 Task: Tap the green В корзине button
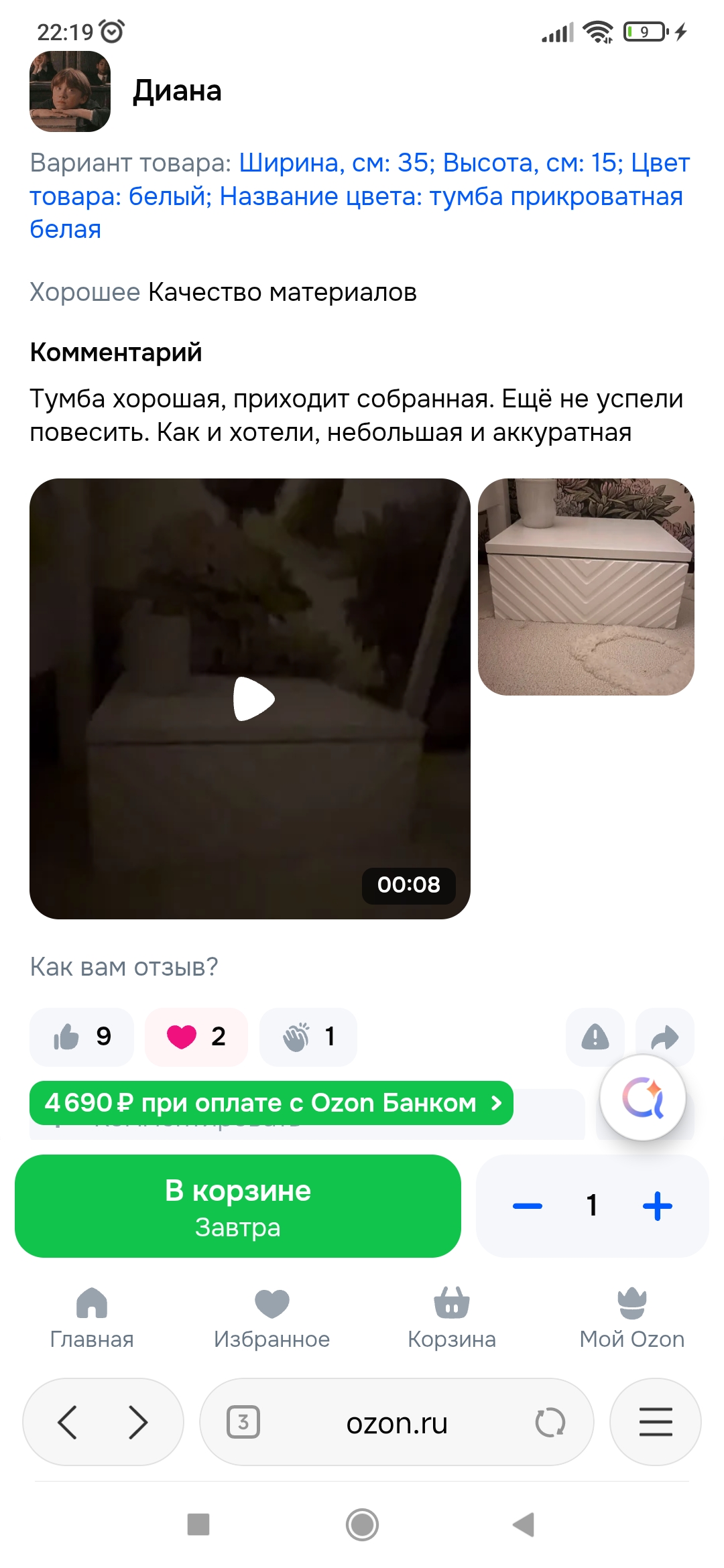237,1205
